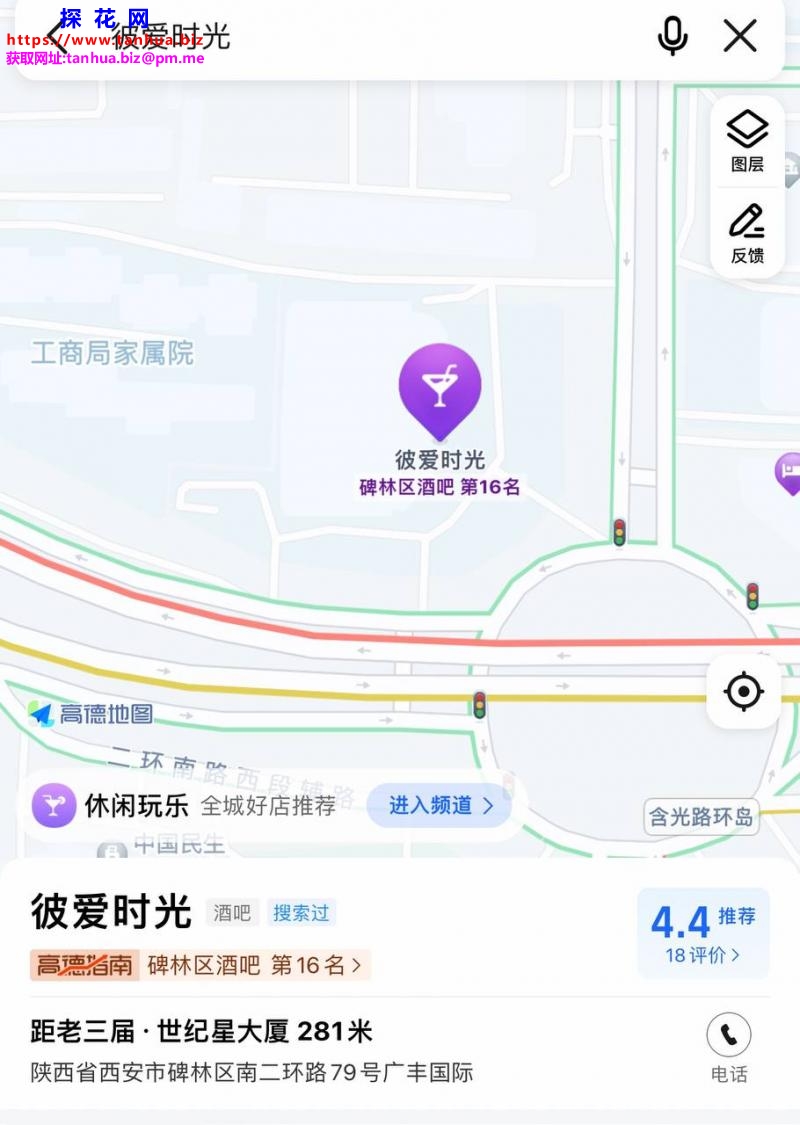View the 18评价 reviews
Viewport: 800px width, 1125px height.
click(703, 955)
